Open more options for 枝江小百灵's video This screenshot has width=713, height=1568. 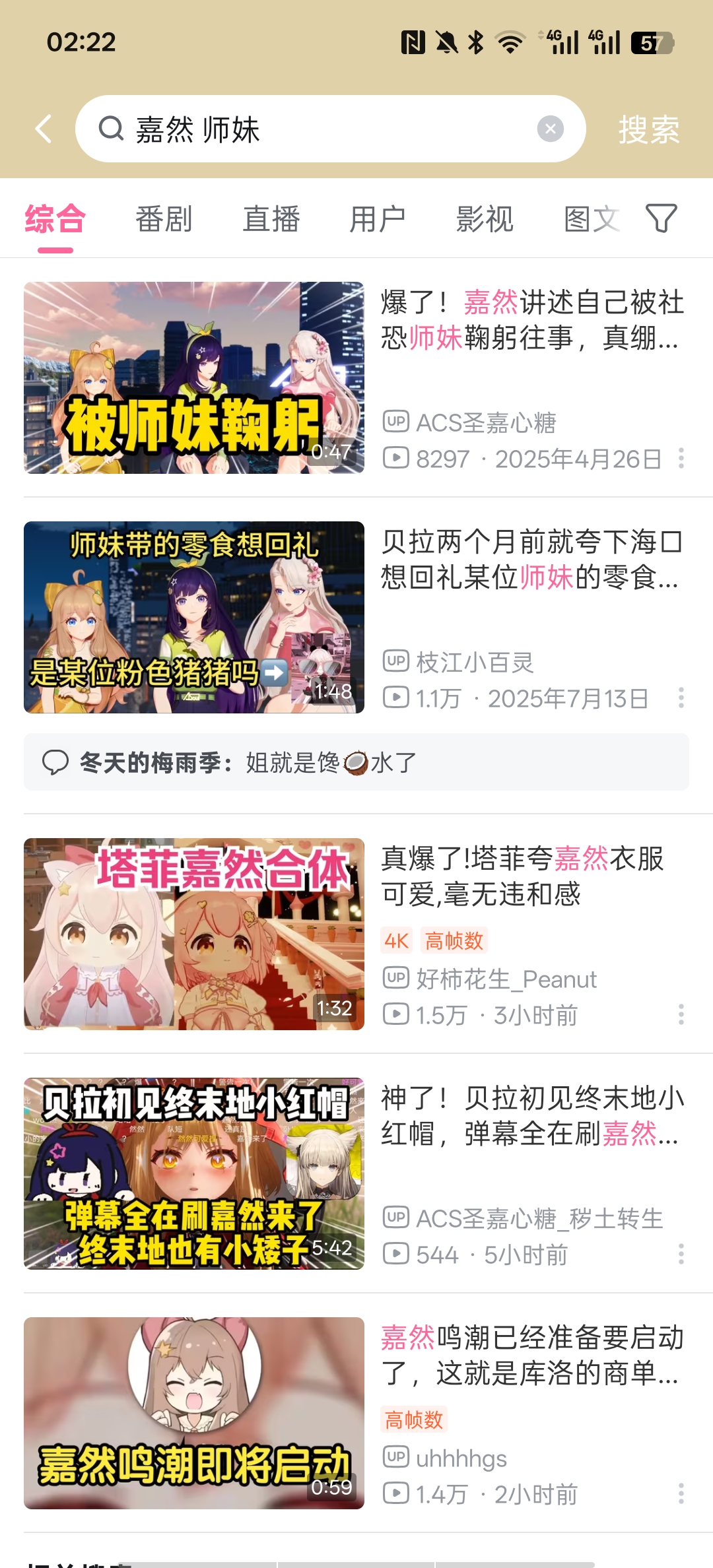pos(681,698)
